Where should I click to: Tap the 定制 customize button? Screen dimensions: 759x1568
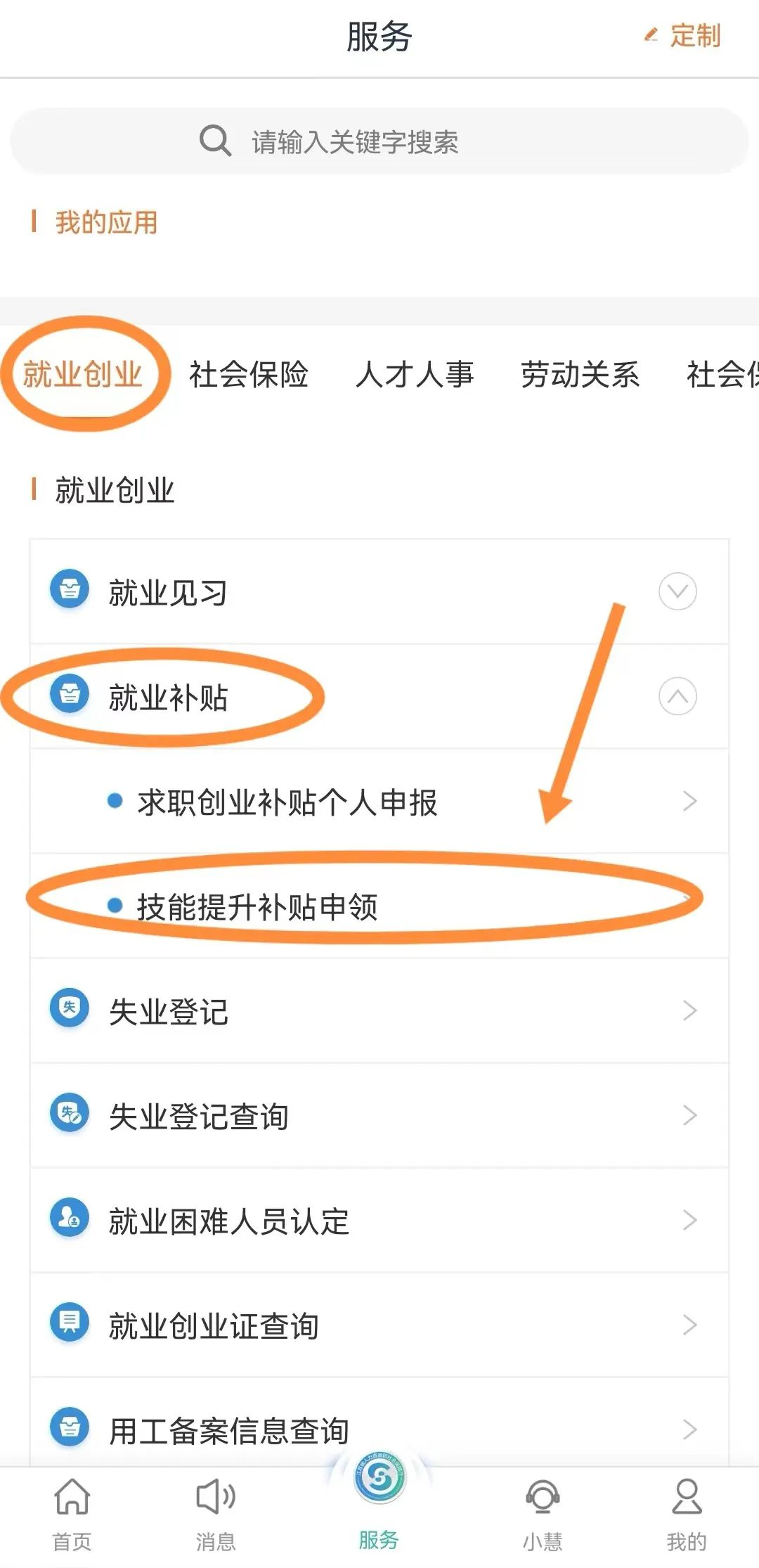(683, 35)
